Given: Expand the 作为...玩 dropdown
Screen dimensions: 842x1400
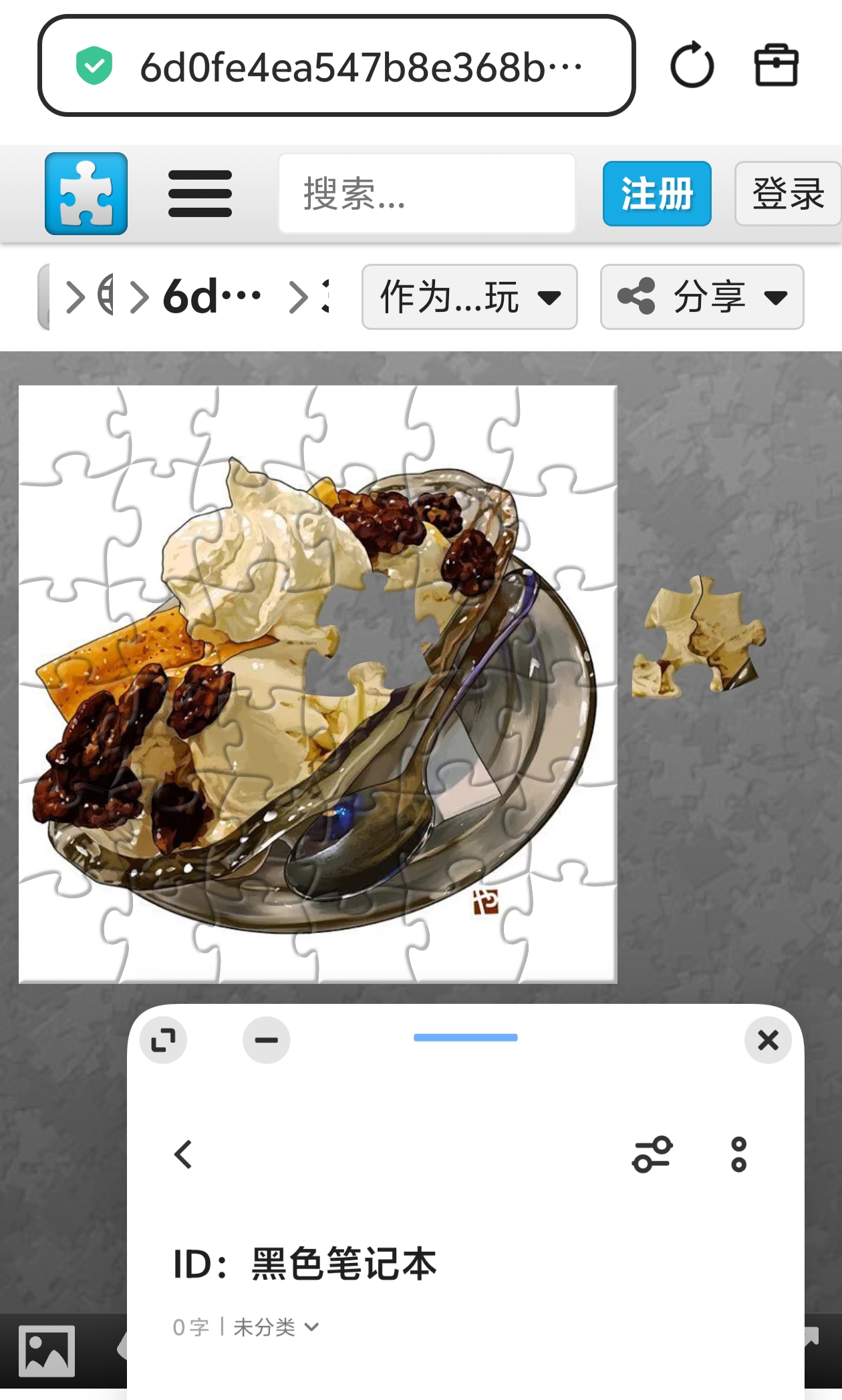Looking at the screenshot, I should pos(469,297).
